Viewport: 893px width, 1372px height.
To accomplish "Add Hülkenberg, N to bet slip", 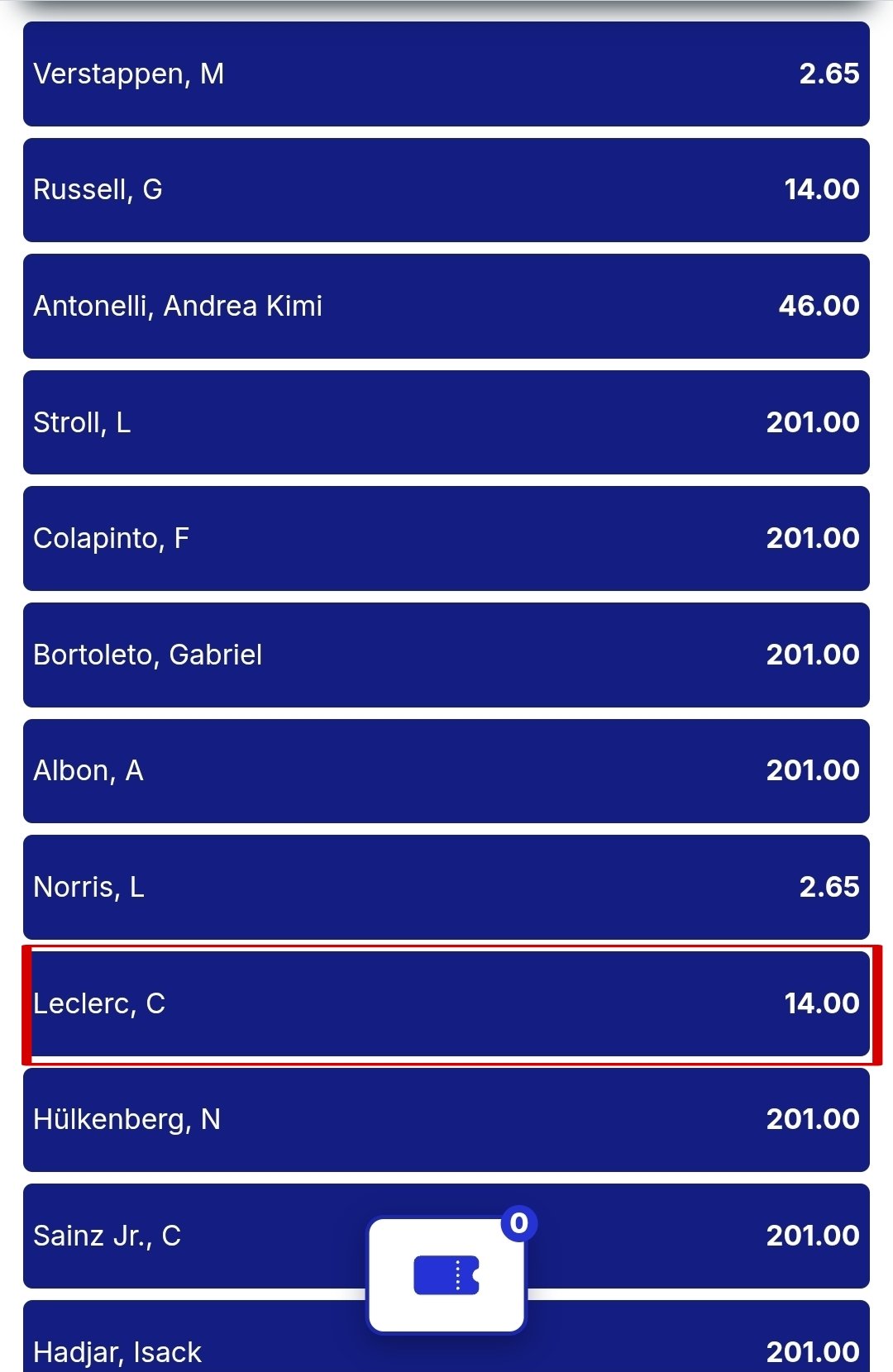I will [x=446, y=1119].
